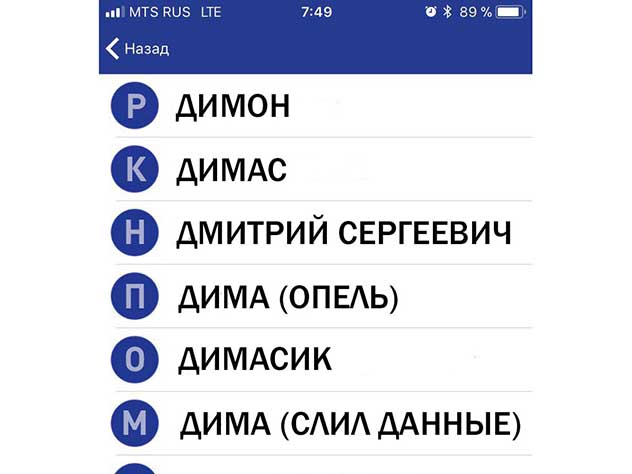Open the ДИМОН entry
632x474 pixels.
(316, 106)
